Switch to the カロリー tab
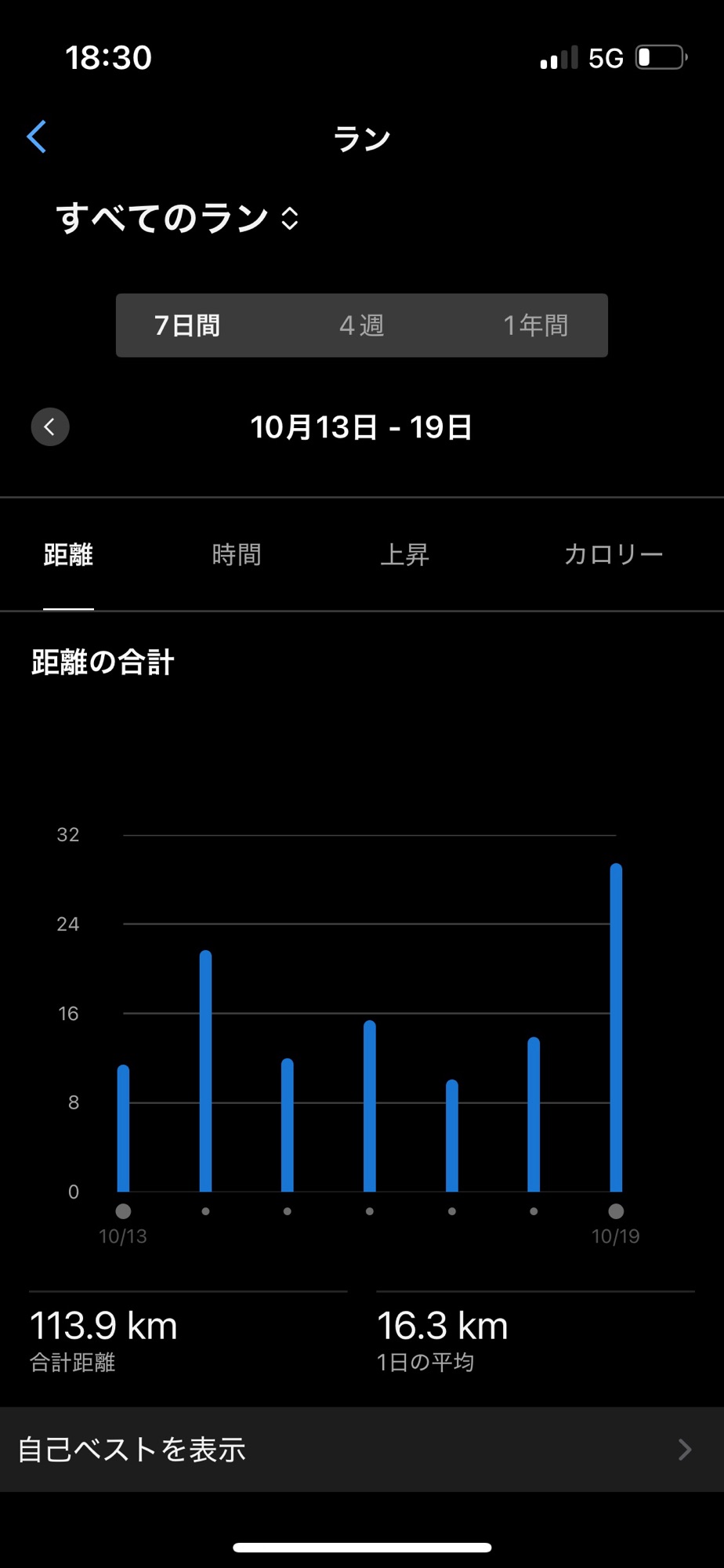The width and height of the screenshot is (724, 1568). tap(613, 555)
